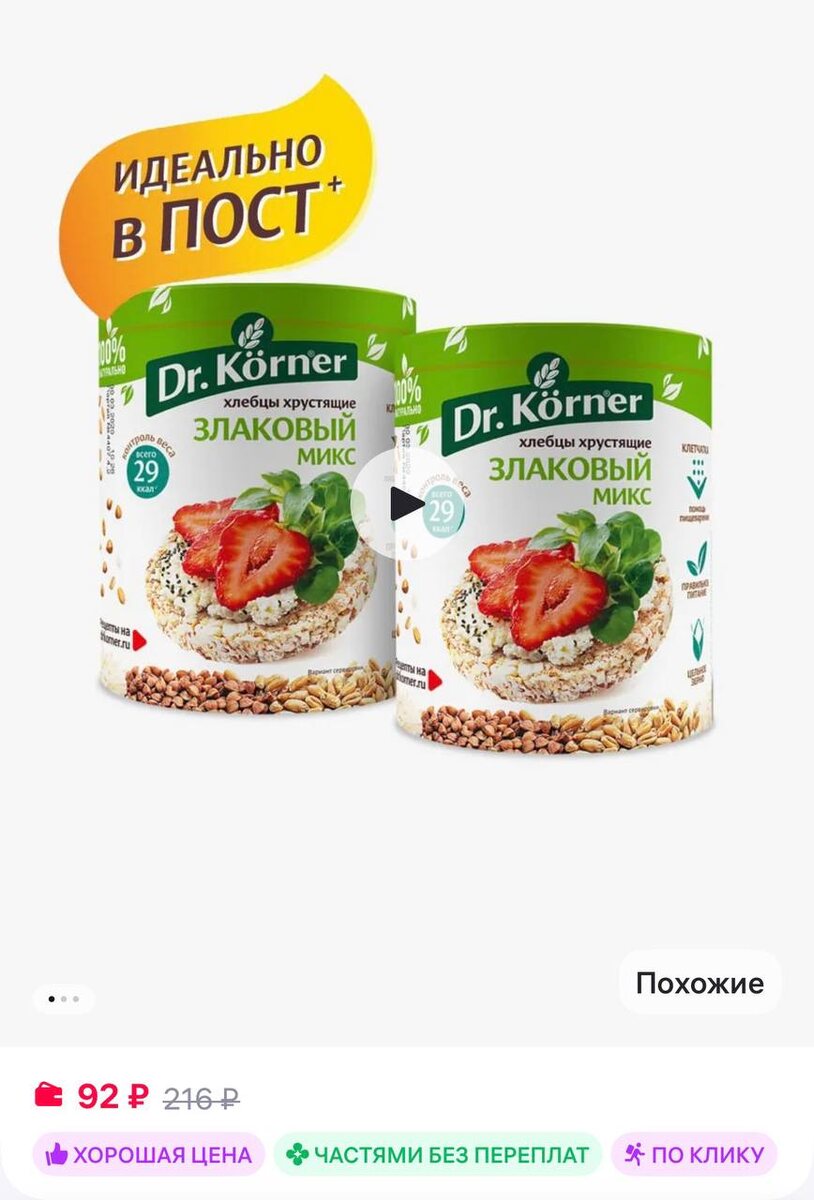814x1200 pixels.
Task: Select the Частями без переплат chip
Action: tap(438, 1155)
